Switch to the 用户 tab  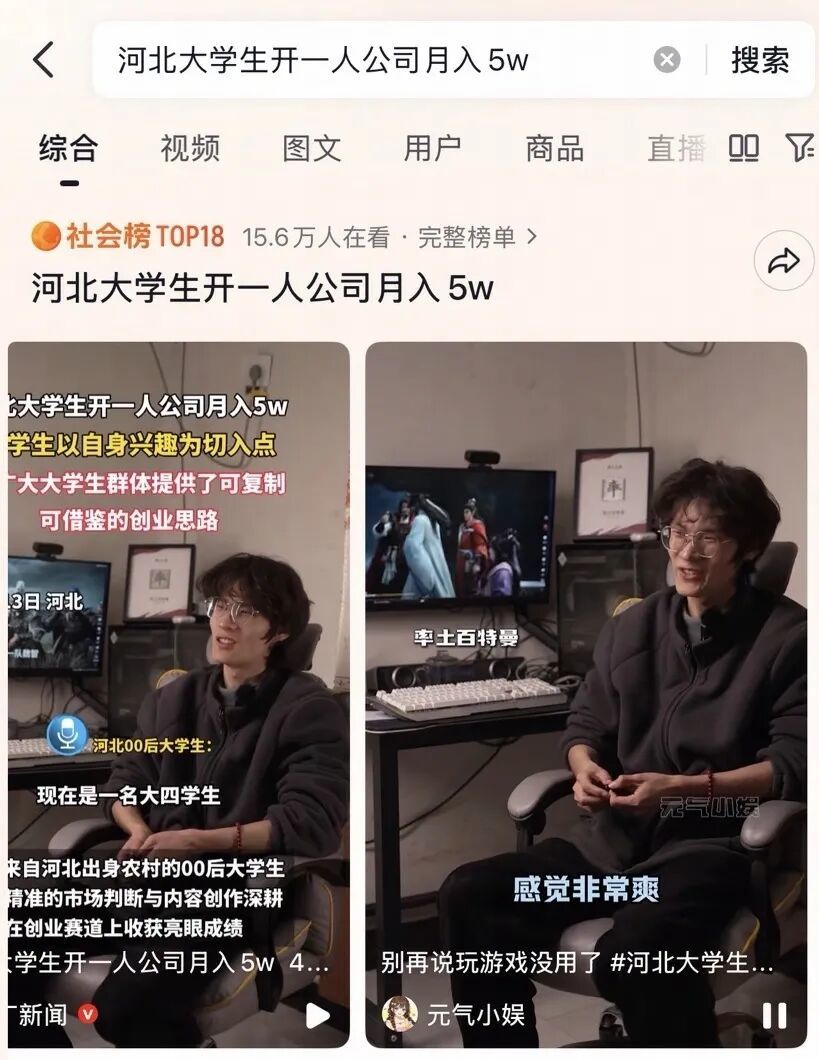click(432, 148)
